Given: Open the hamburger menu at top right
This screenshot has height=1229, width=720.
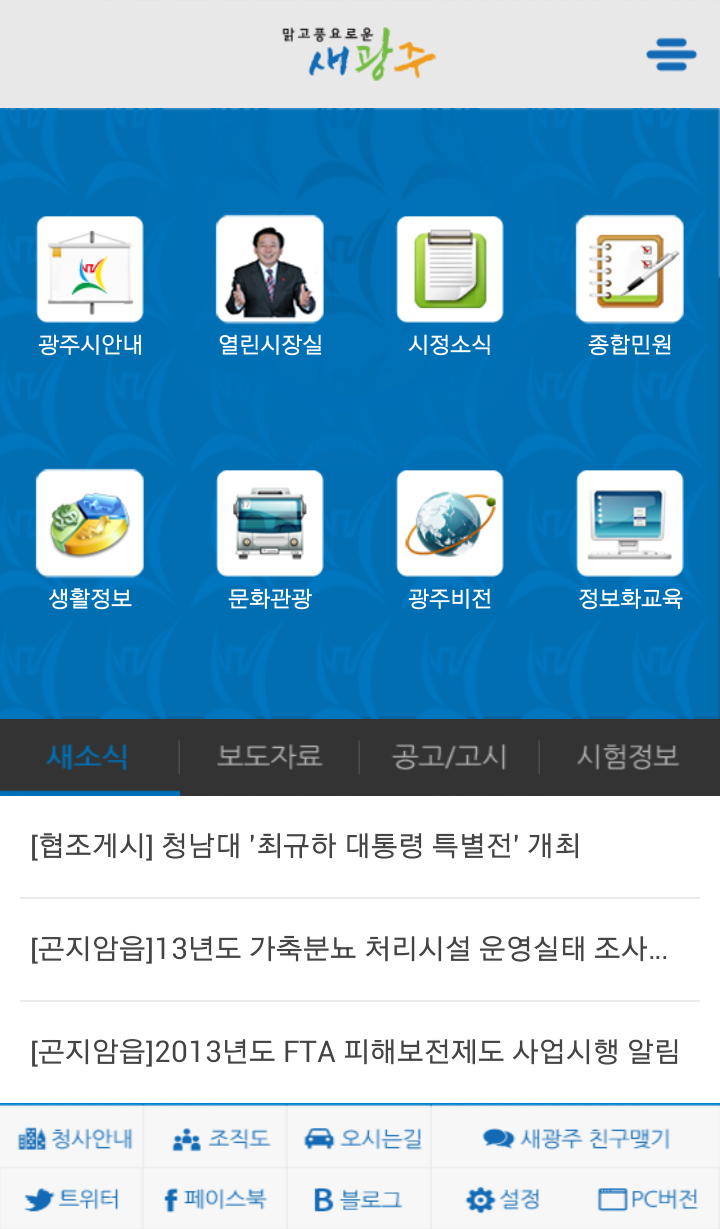Looking at the screenshot, I should 671,54.
